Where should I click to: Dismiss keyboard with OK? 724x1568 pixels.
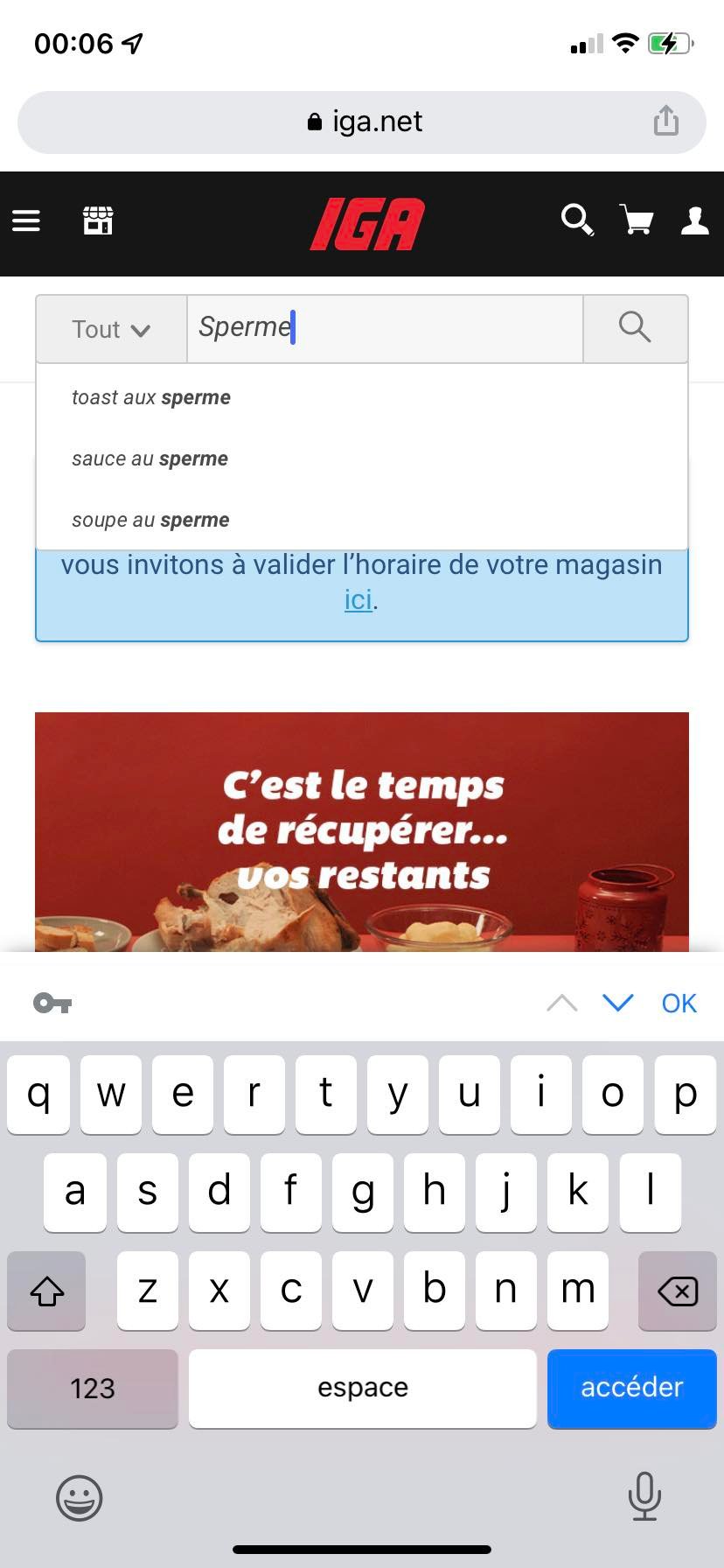pos(679,1003)
